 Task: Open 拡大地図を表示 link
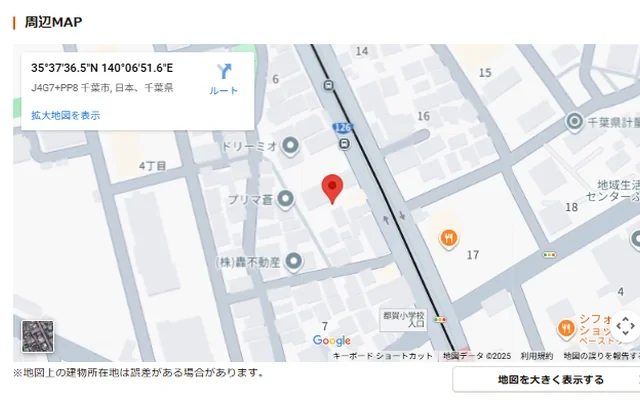click(66, 116)
